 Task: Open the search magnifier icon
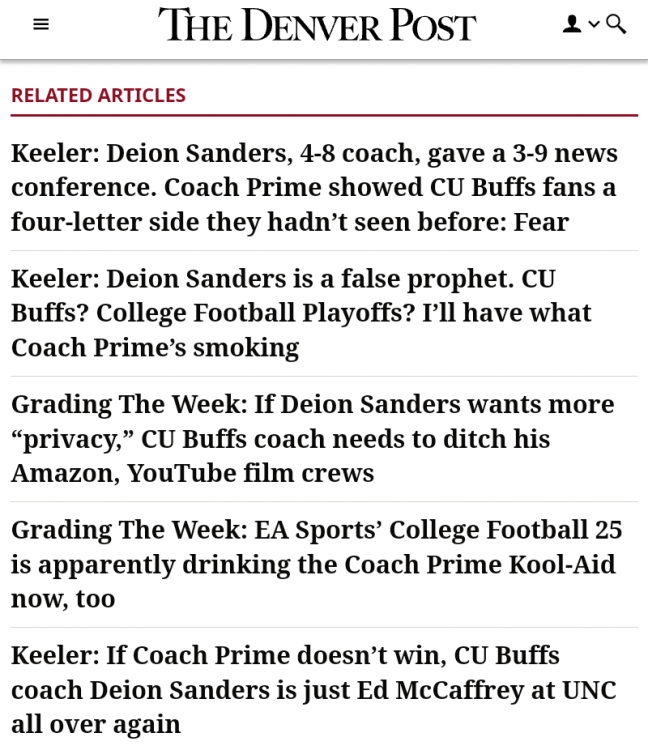616,24
